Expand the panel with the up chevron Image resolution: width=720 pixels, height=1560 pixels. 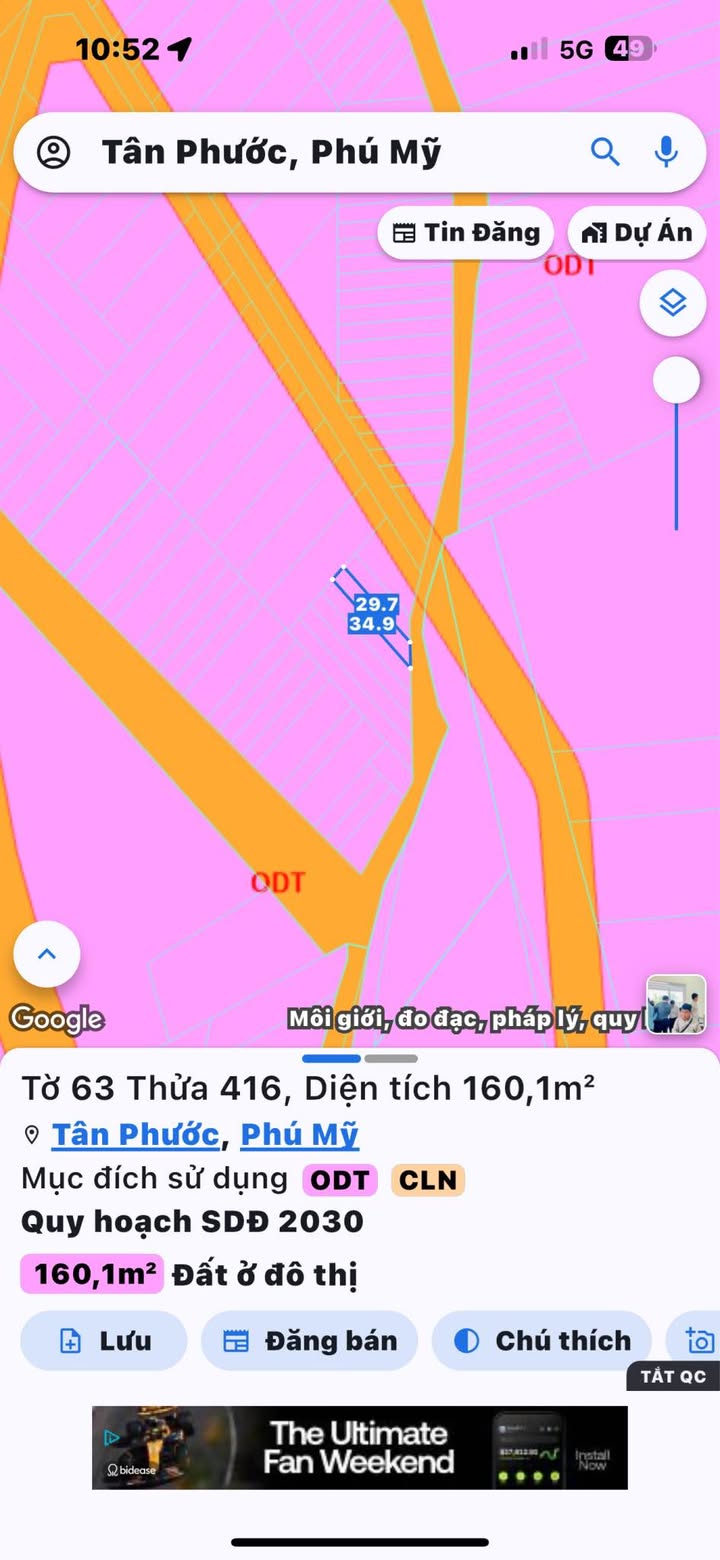pyautogui.click(x=47, y=954)
